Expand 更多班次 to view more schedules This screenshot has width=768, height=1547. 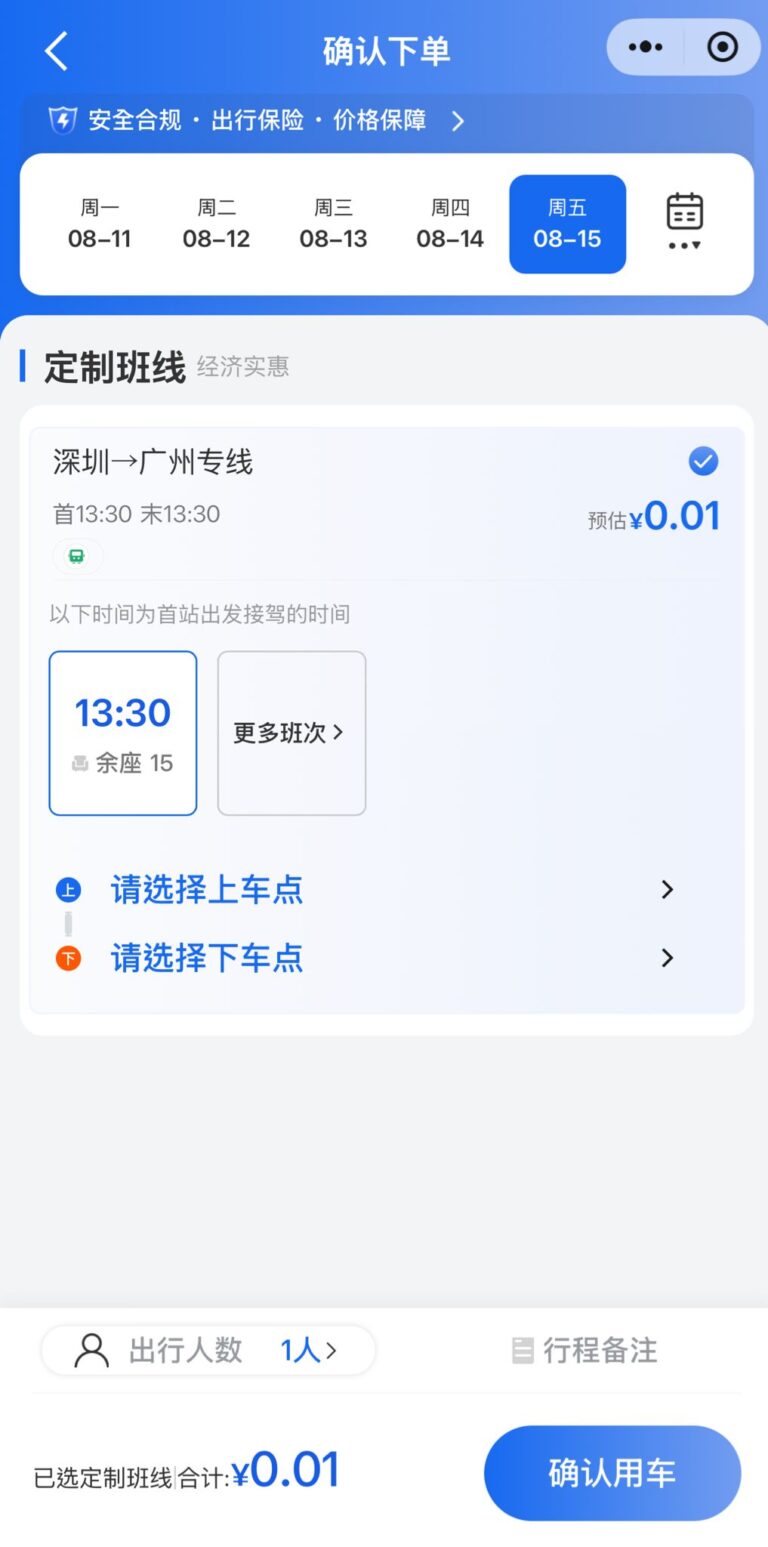pyautogui.click(x=291, y=732)
